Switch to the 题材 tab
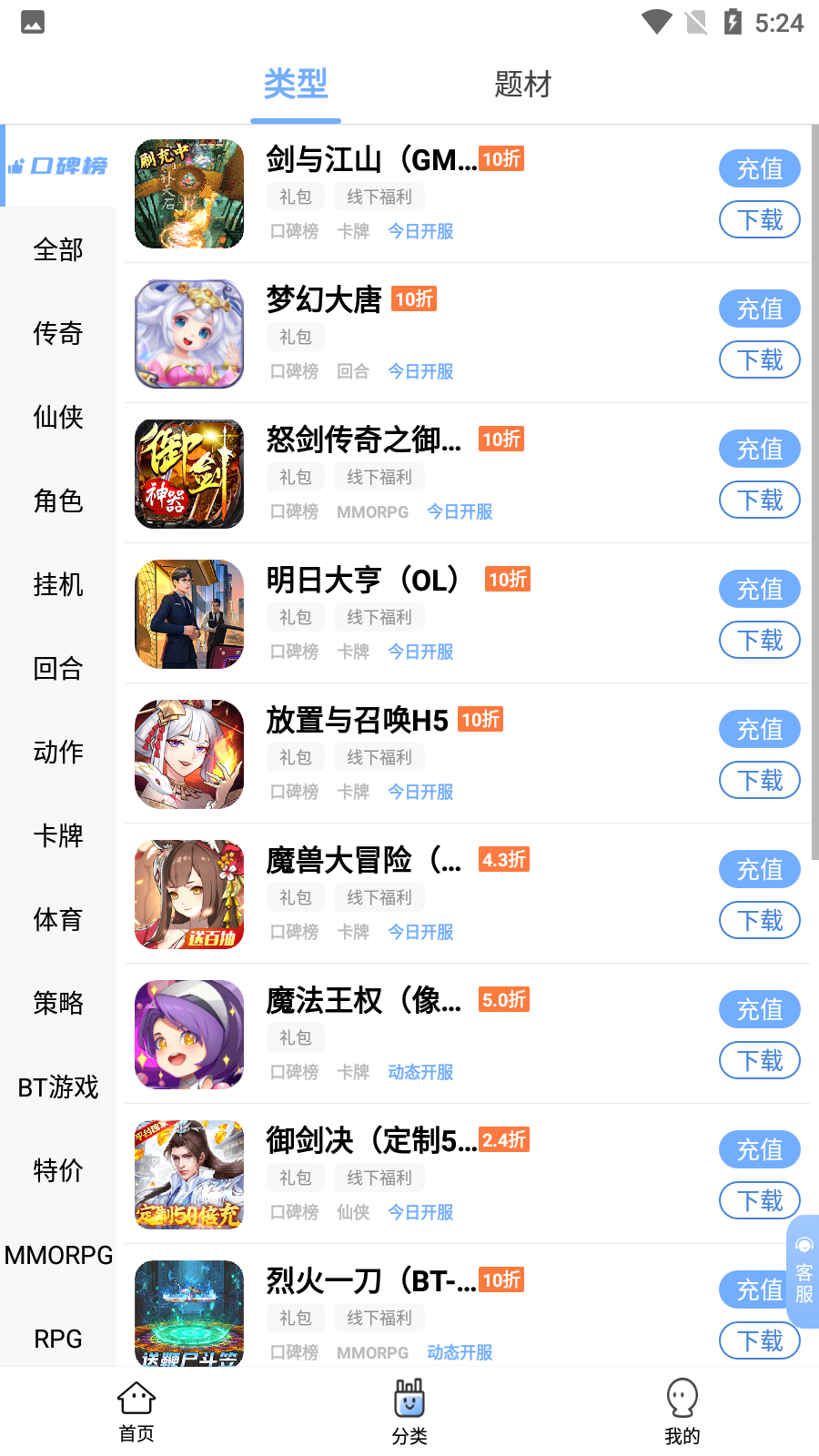819x1456 pixels. [x=522, y=85]
